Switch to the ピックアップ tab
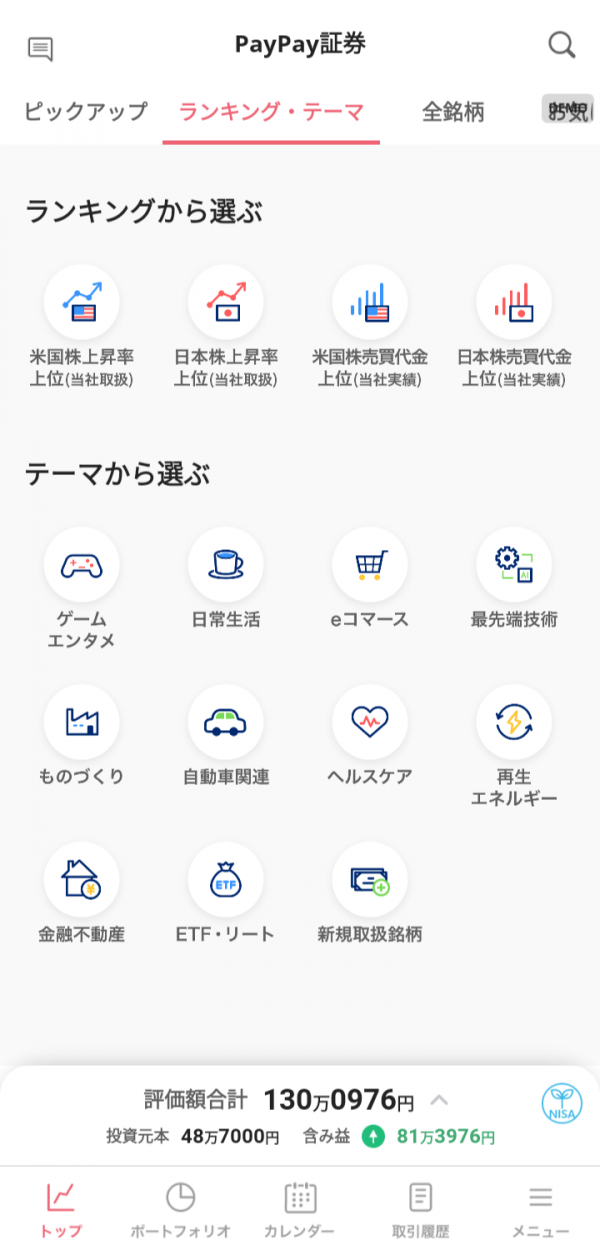 tap(86, 112)
